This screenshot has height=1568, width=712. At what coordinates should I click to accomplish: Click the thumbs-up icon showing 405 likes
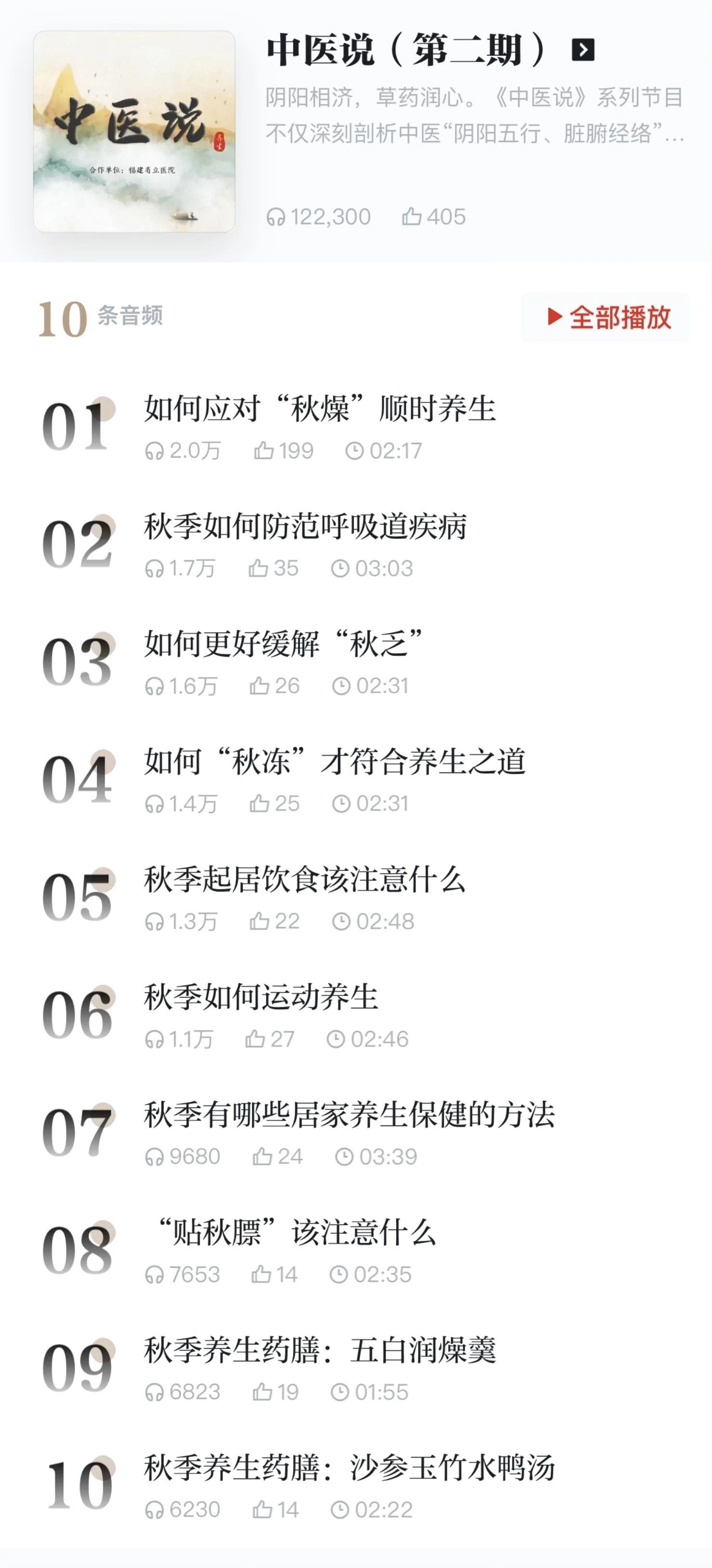pos(412,216)
